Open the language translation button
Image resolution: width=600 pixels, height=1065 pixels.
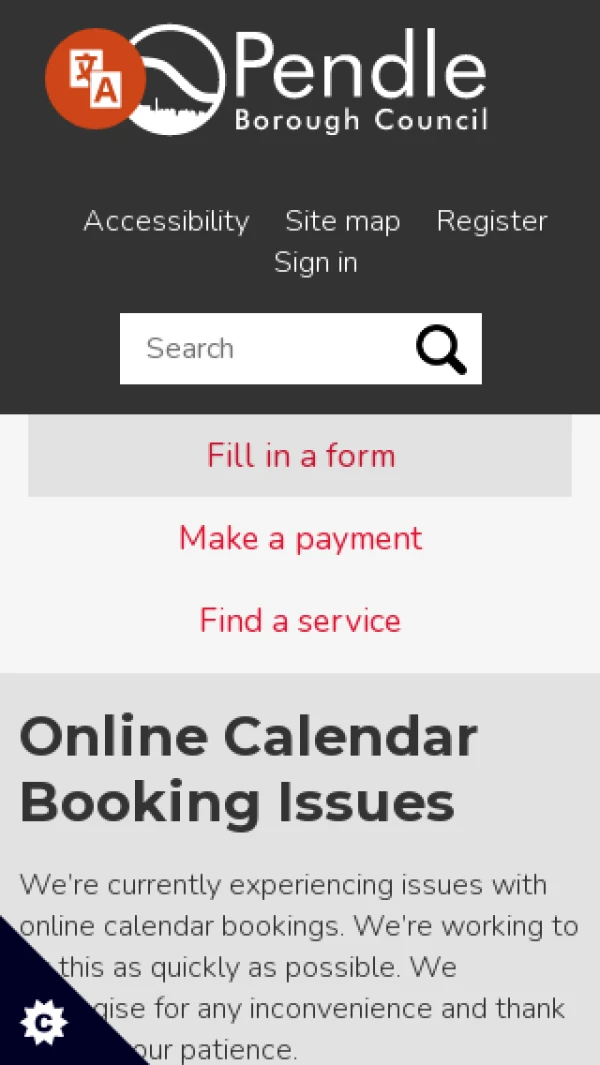click(x=93, y=80)
